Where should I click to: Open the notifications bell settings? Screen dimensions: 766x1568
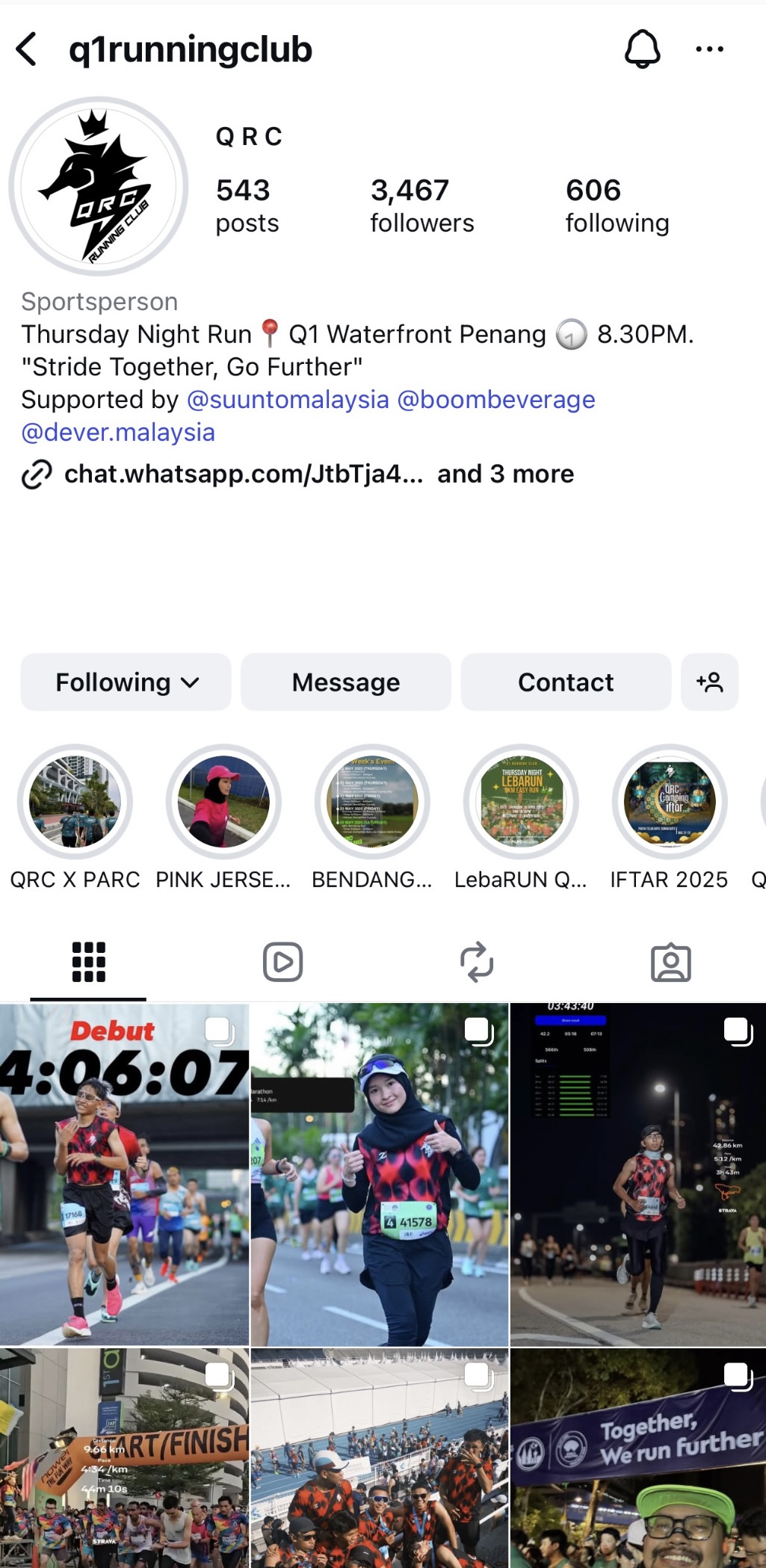point(642,49)
